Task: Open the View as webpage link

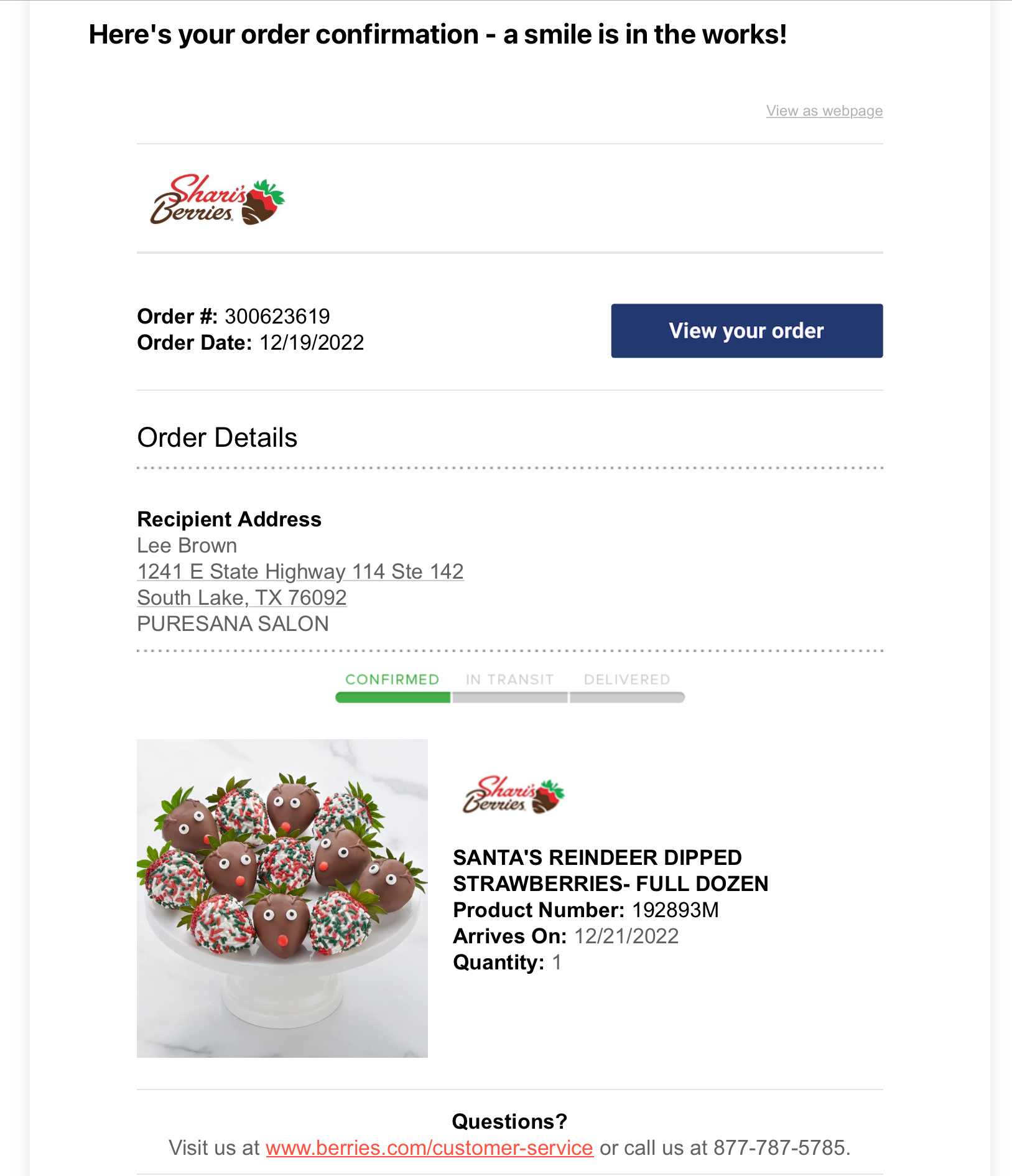Action: click(824, 111)
